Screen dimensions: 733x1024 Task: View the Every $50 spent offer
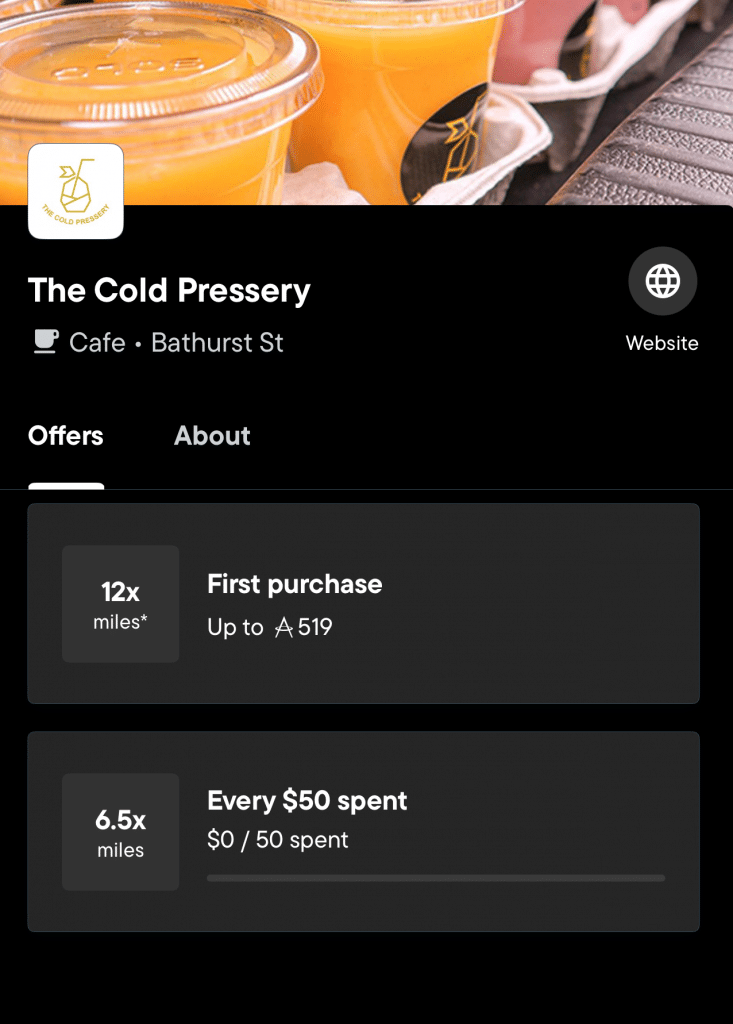tap(363, 831)
